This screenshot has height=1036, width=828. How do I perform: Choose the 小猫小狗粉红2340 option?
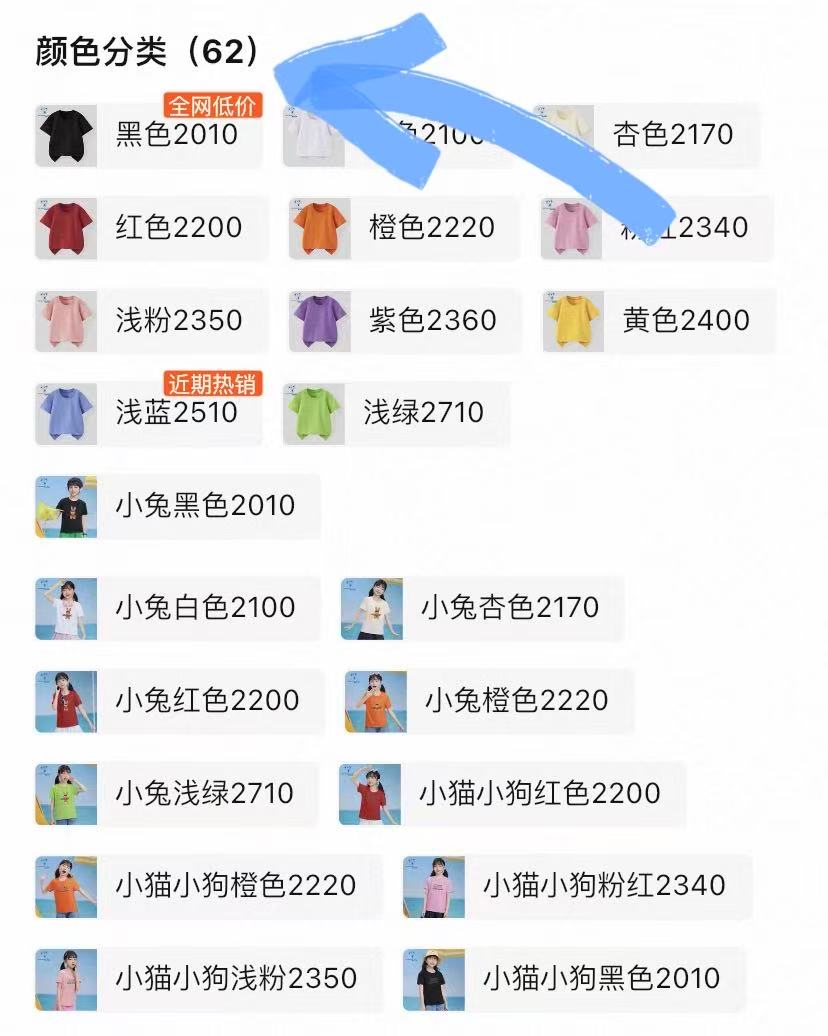coord(576,886)
